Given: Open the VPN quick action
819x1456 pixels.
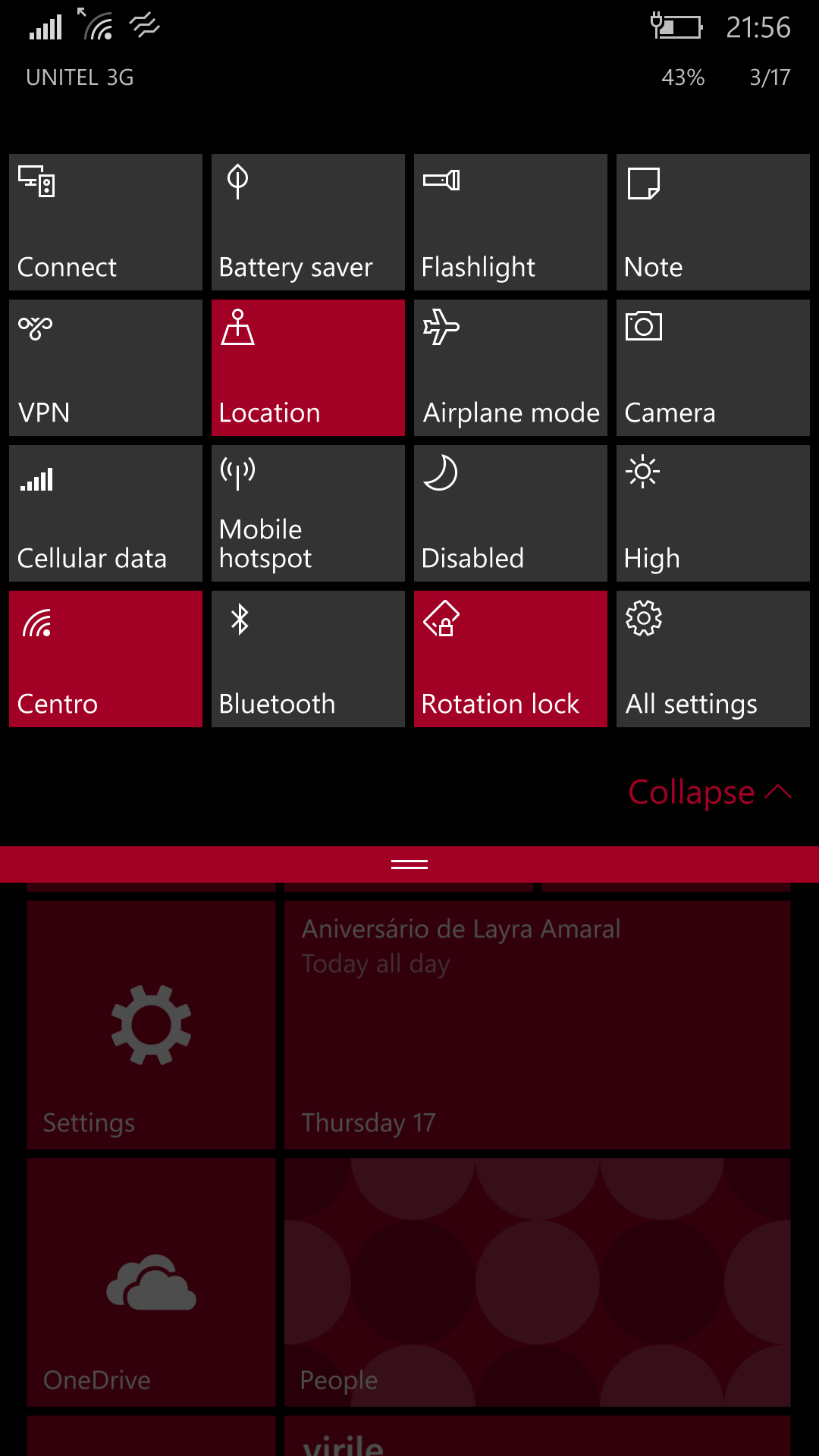Looking at the screenshot, I should 105,368.
